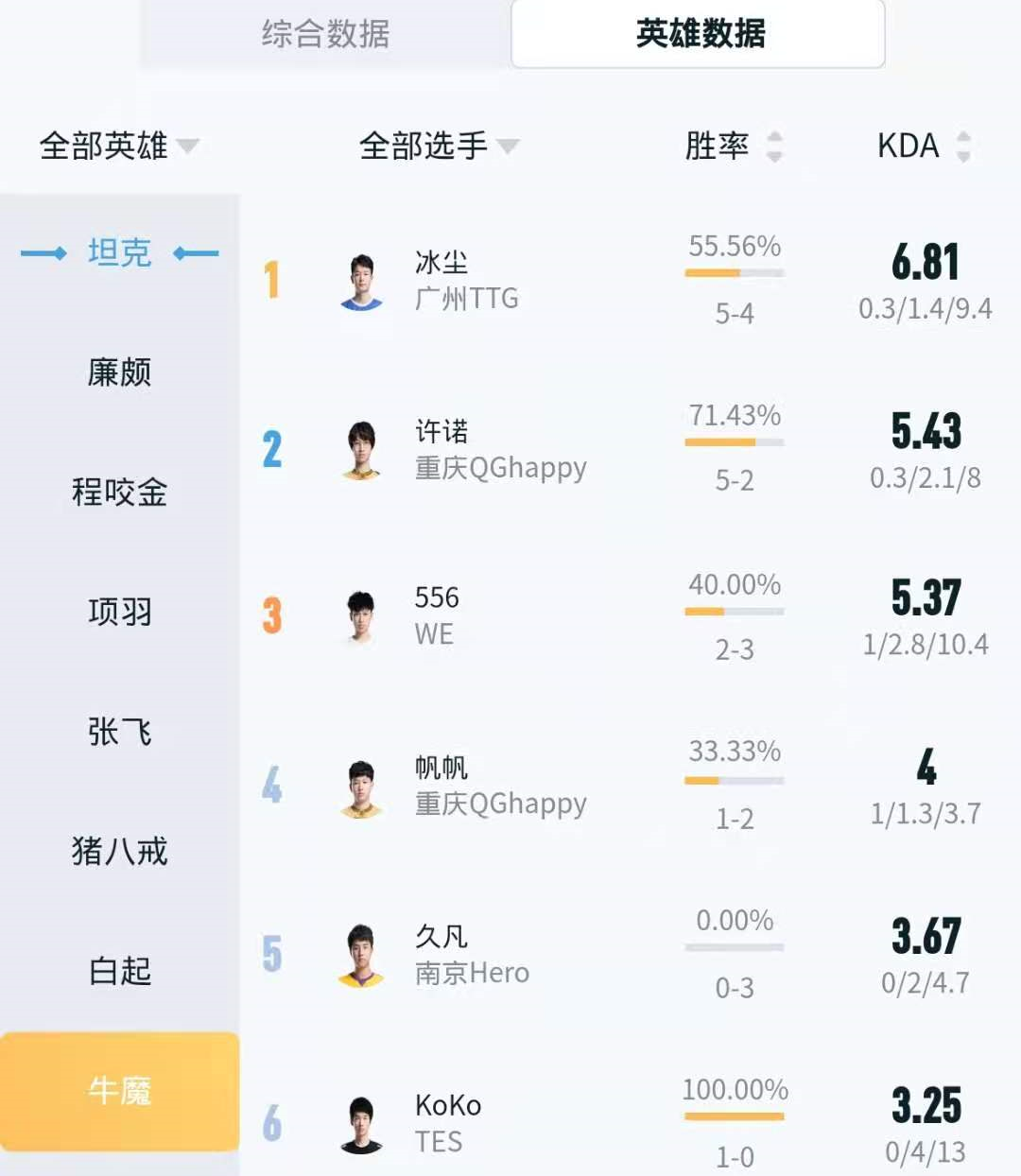View player 556 from WE
The height and width of the screenshot is (1176, 1021).
pyautogui.click(x=436, y=615)
